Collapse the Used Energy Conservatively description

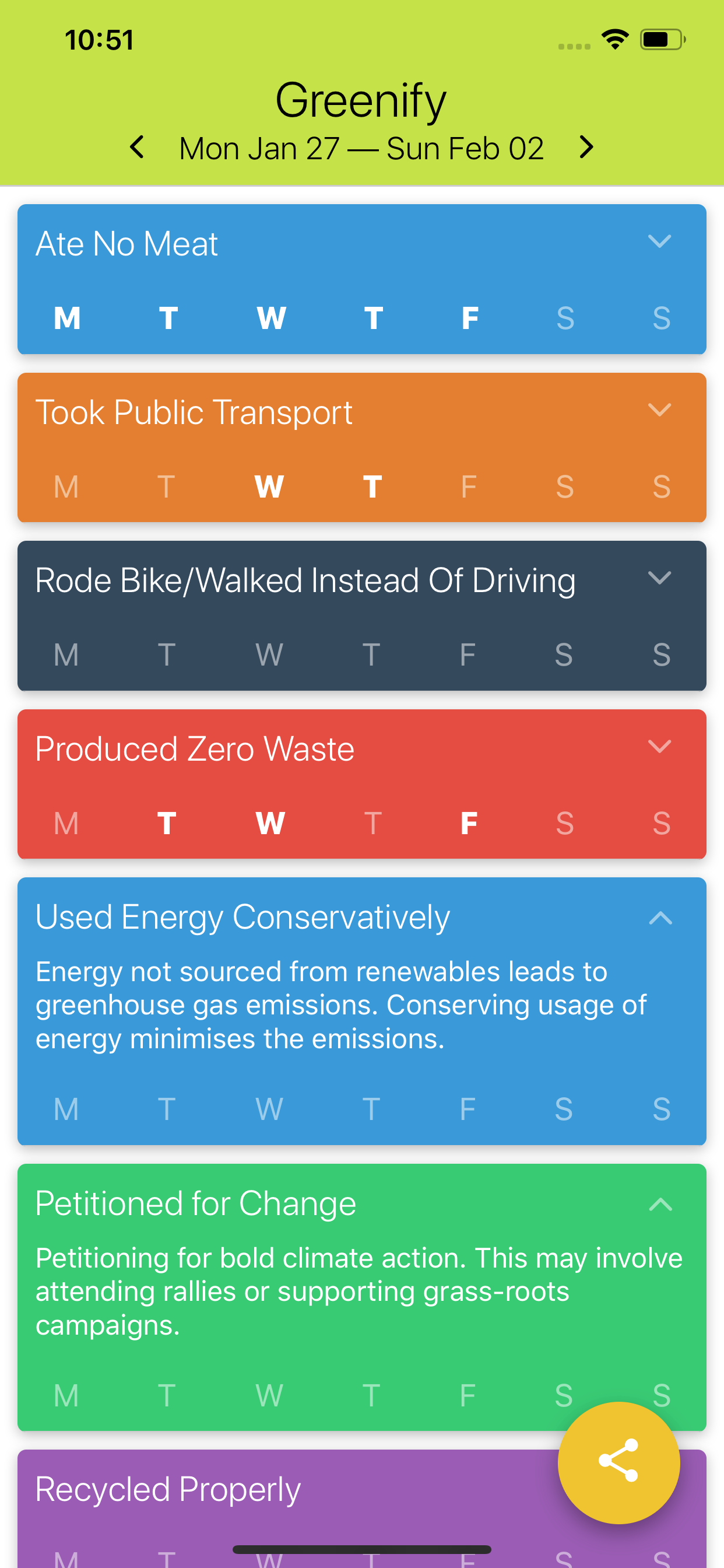660,919
